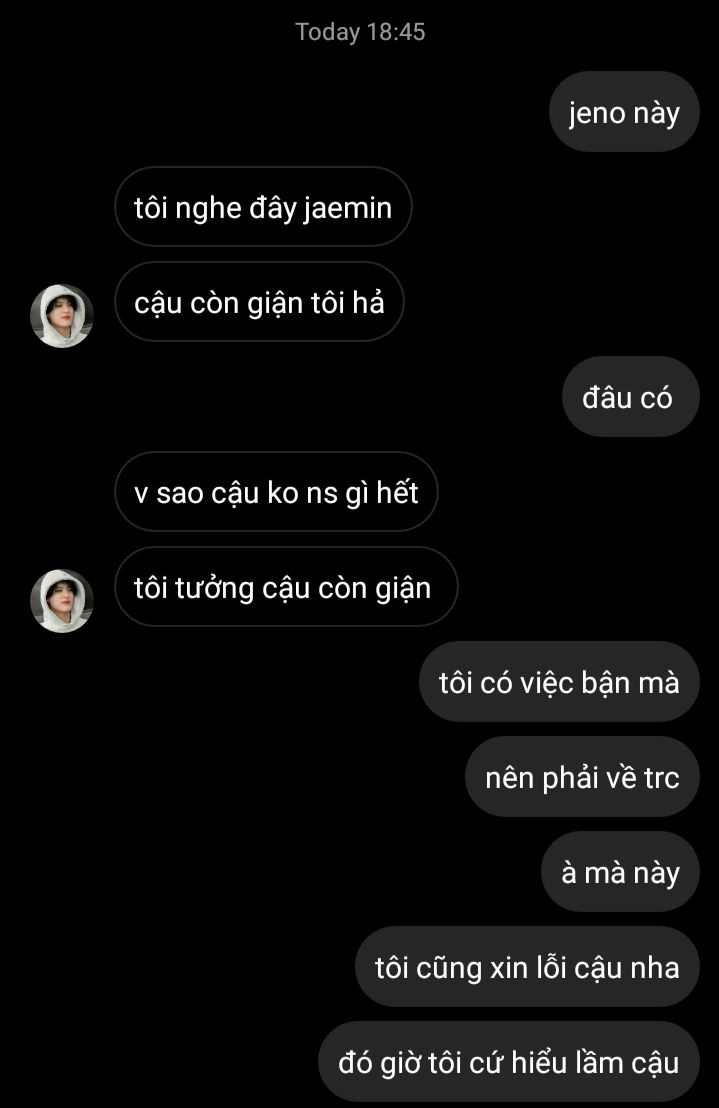Image resolution: width=719 pixels, height=1108 pixels.
Task: Open sender's avatar beside "tôi tưởng cậu còn giận"
Action: 62,601
